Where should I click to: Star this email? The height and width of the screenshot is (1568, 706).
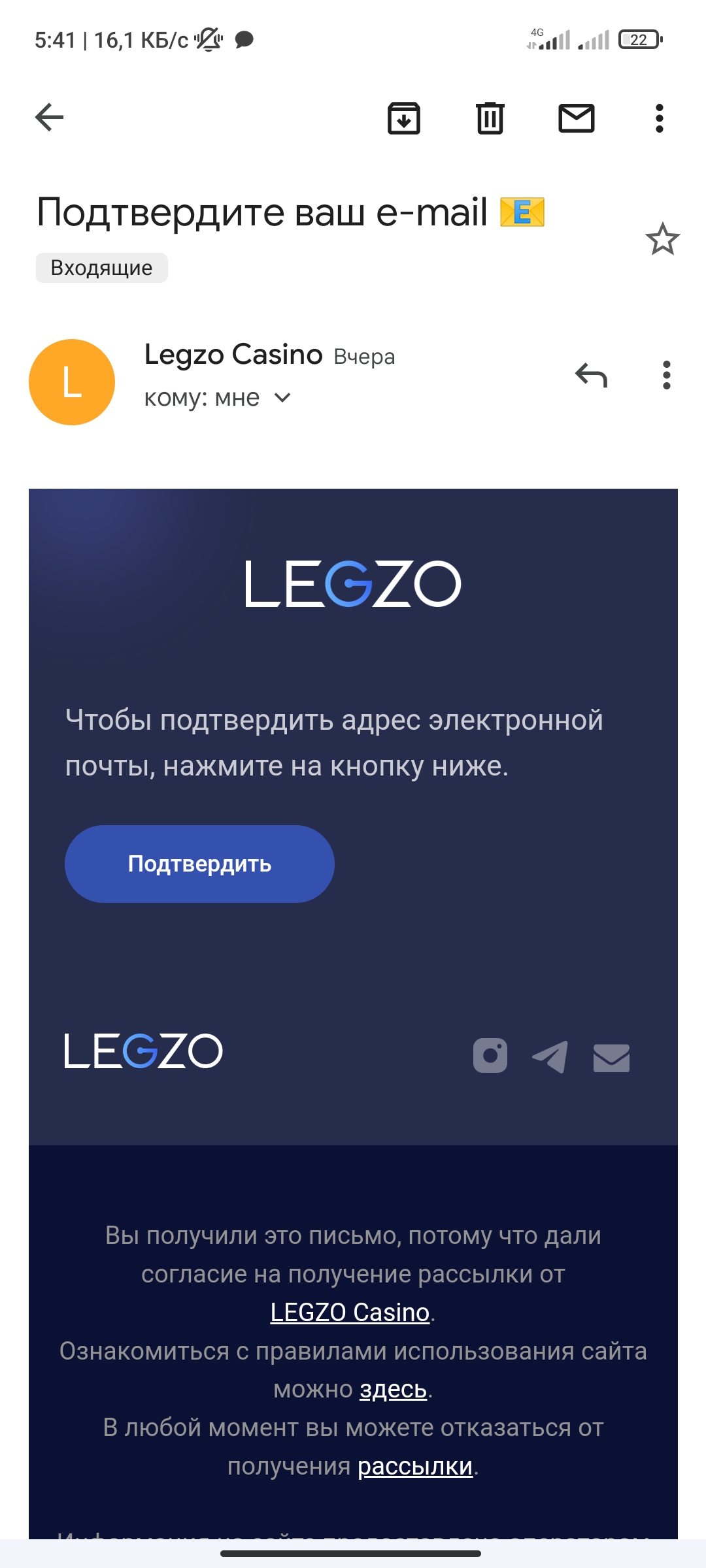tap(663, 239)
